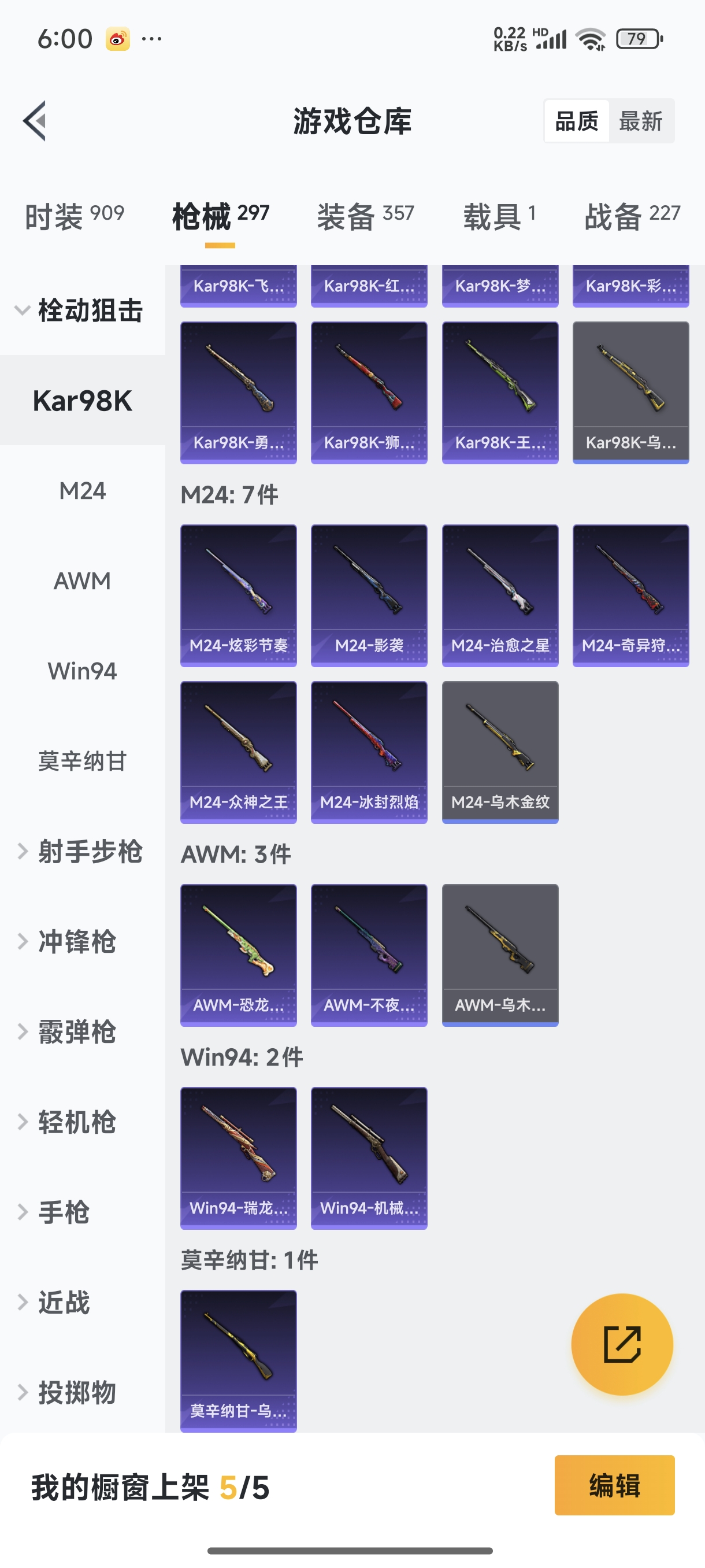Select the M24-冰封烈焰 thumbnail
This screenshot has width=705, height=1568.
369,752
